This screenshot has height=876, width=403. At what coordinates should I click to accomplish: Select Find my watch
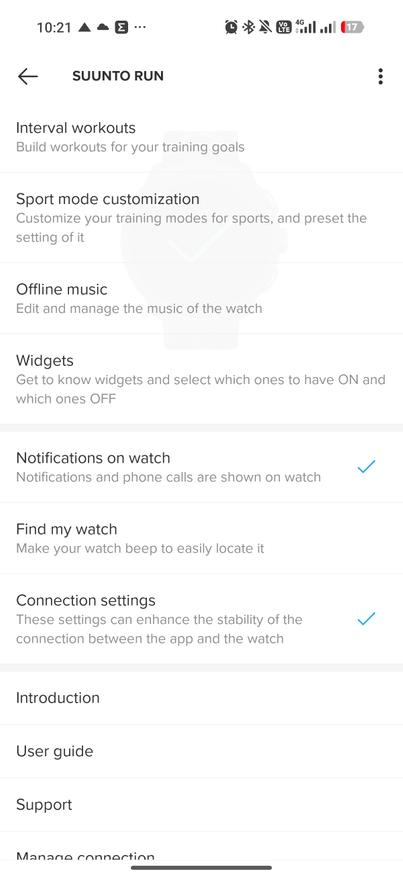coord(201,538)
